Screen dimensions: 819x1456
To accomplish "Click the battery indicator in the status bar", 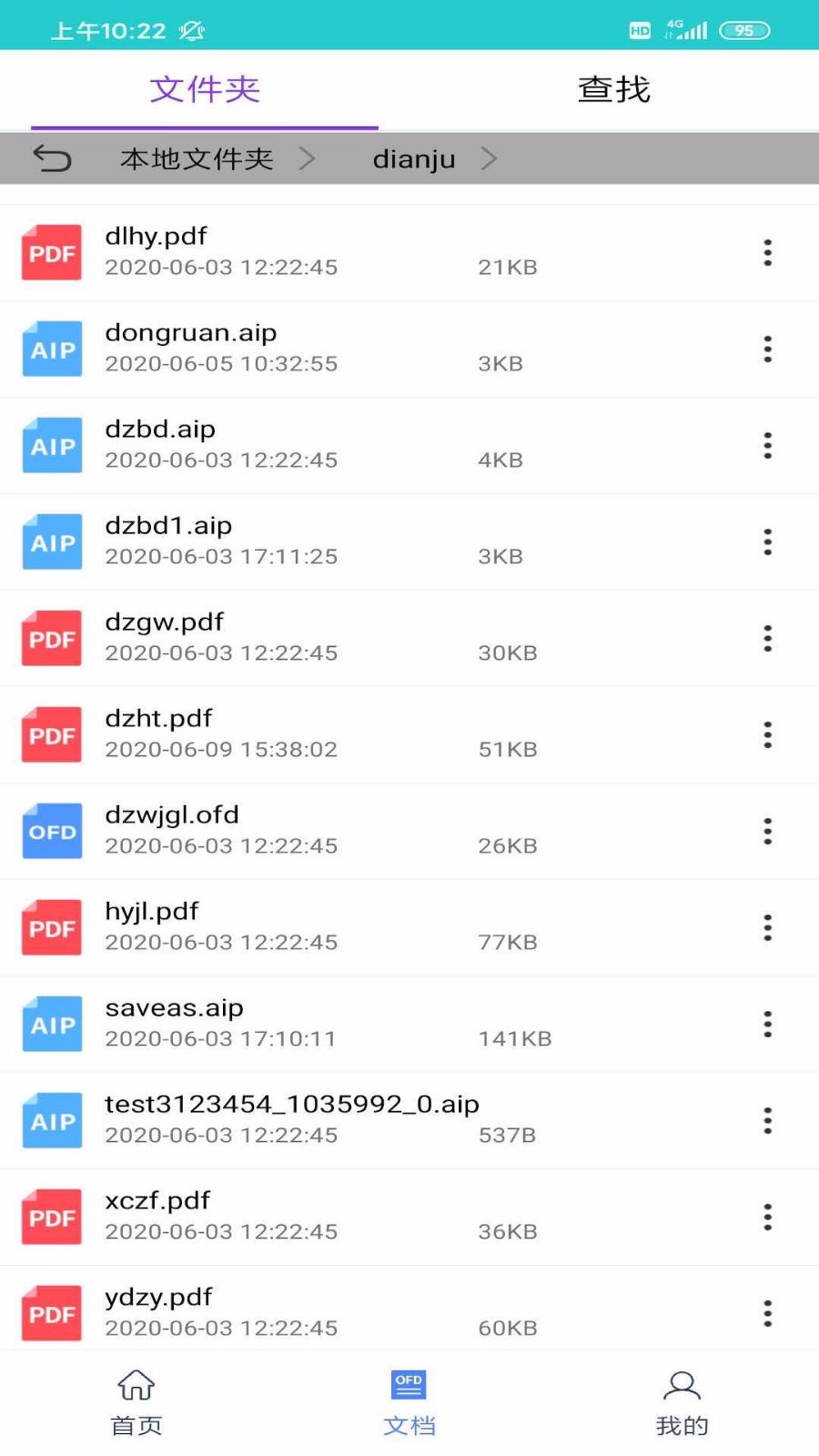I will pyautogui.click(x=743, y=30).
